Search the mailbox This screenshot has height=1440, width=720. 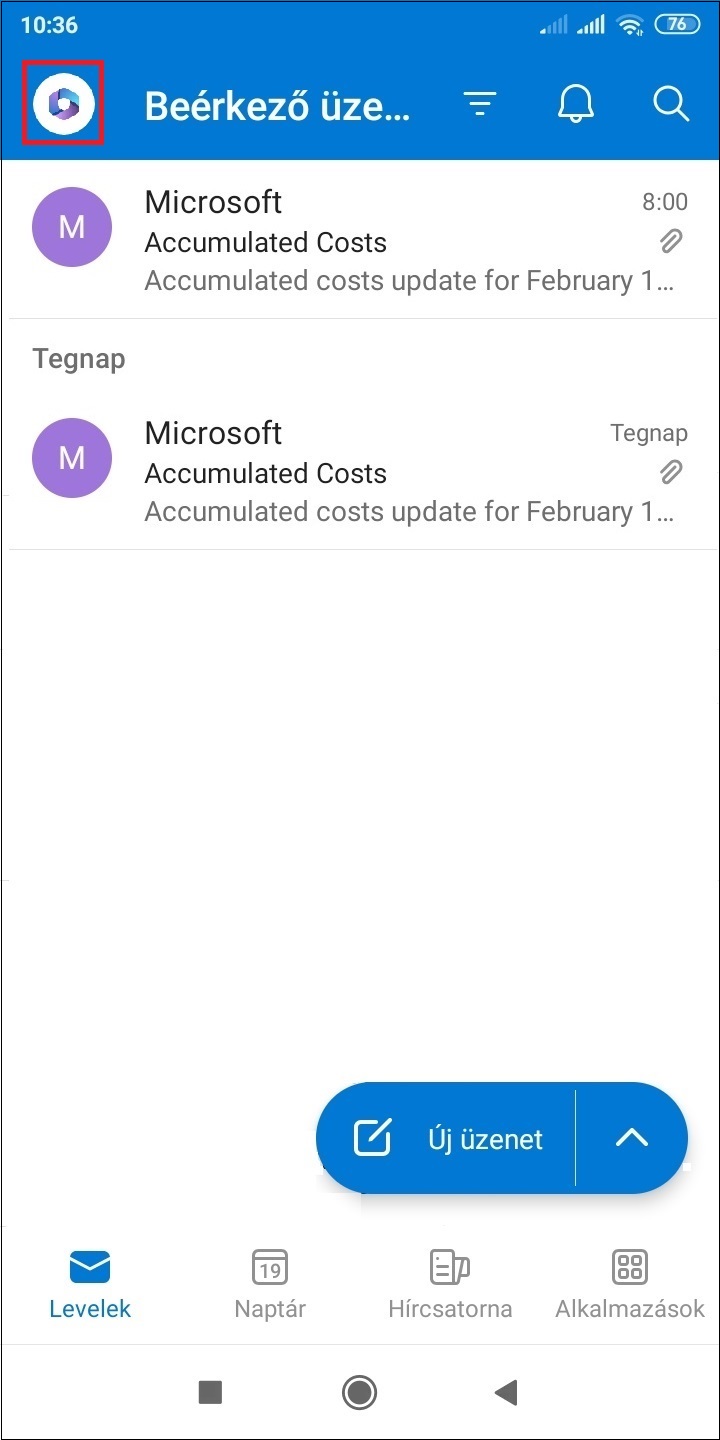[x=671, y=103]
